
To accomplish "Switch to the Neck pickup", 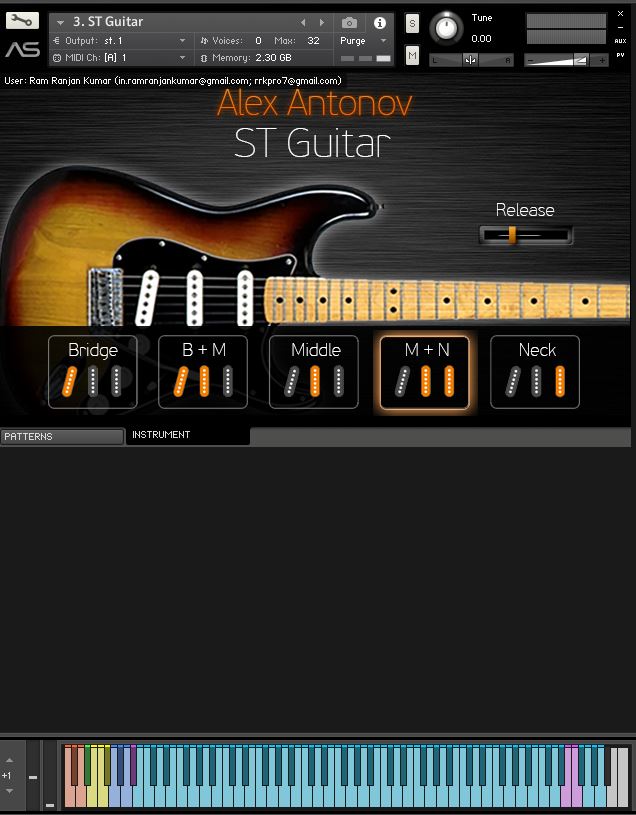I will (535, 372).
